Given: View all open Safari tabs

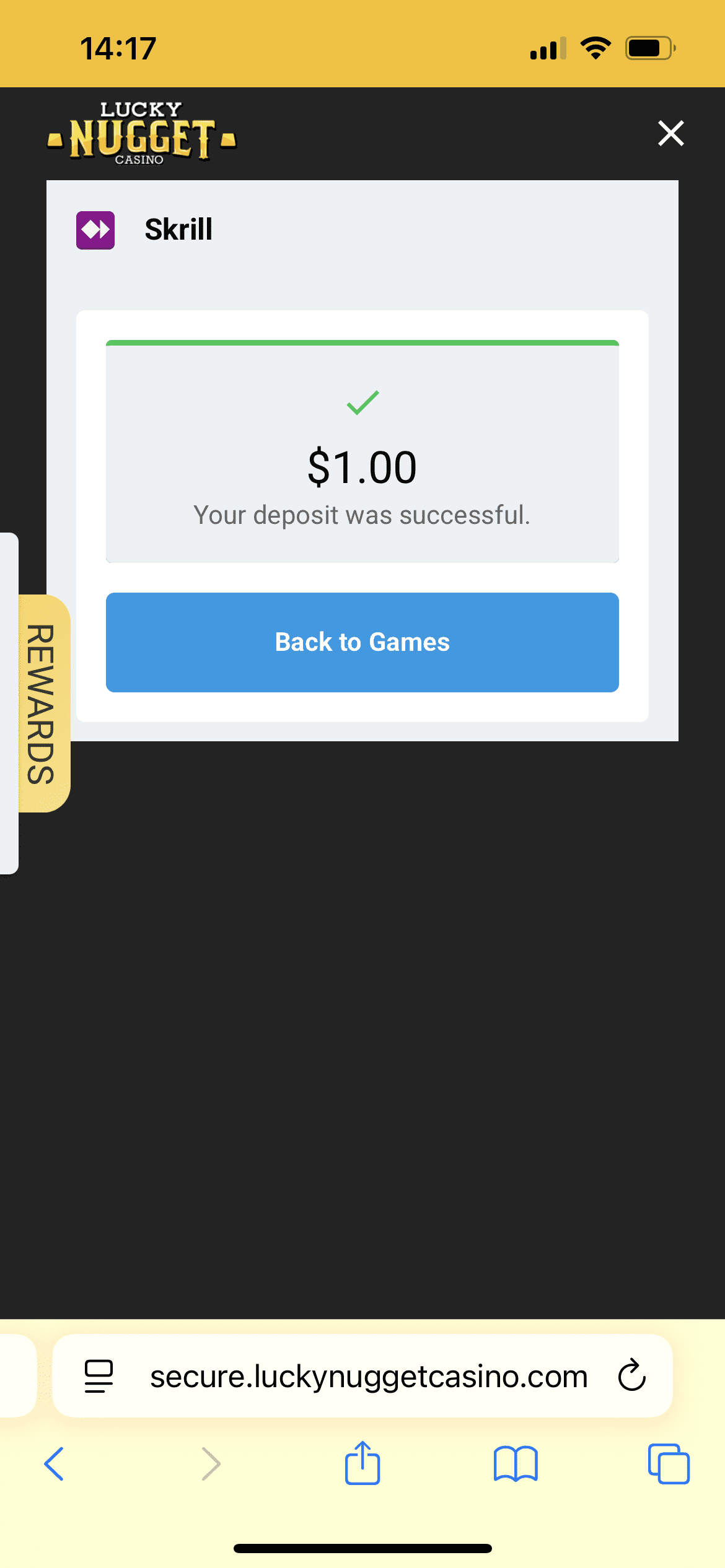Looking at the screenshot, I should (668, 1464).
